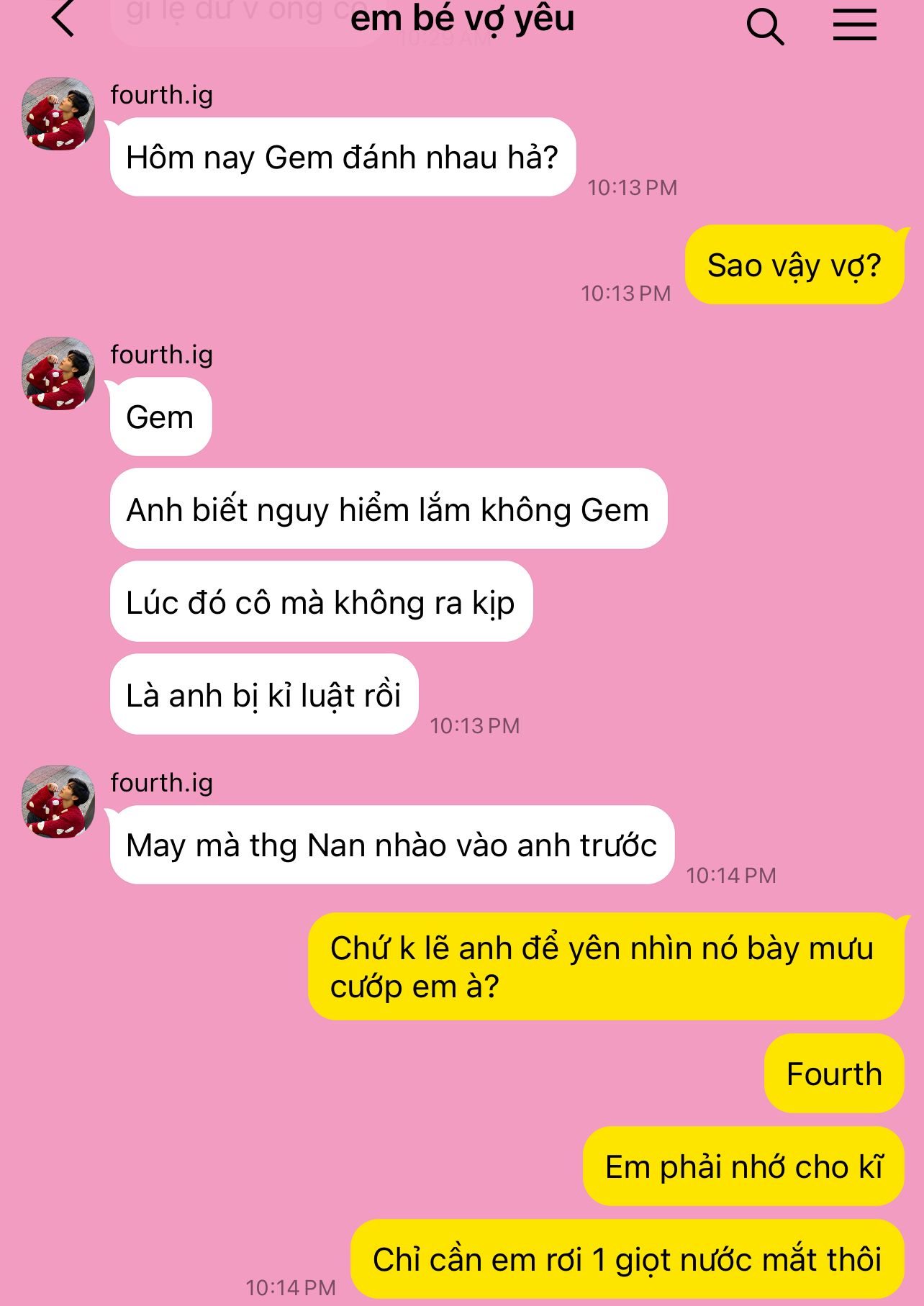
Task: Open fourth.ig avatar beside 'May mà thg Nan' message
Action: [x=58, y=802]
